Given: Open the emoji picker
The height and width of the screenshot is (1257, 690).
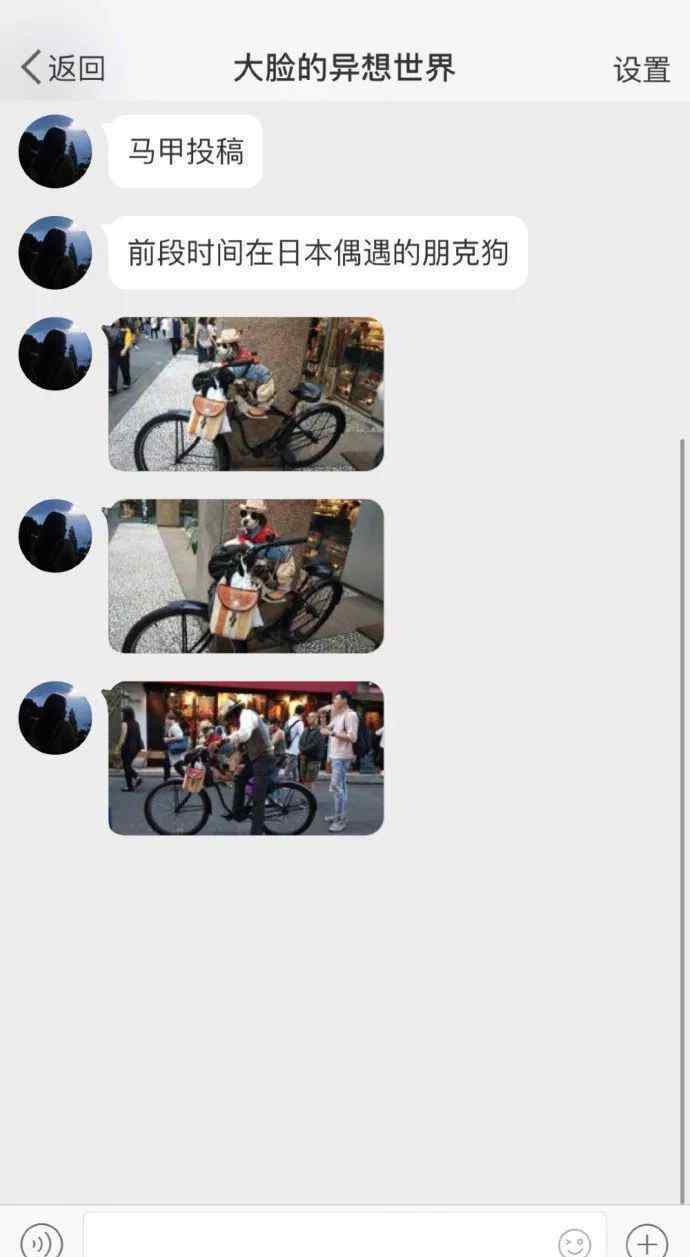Looking at the screenshot, I should [574, 1242].
